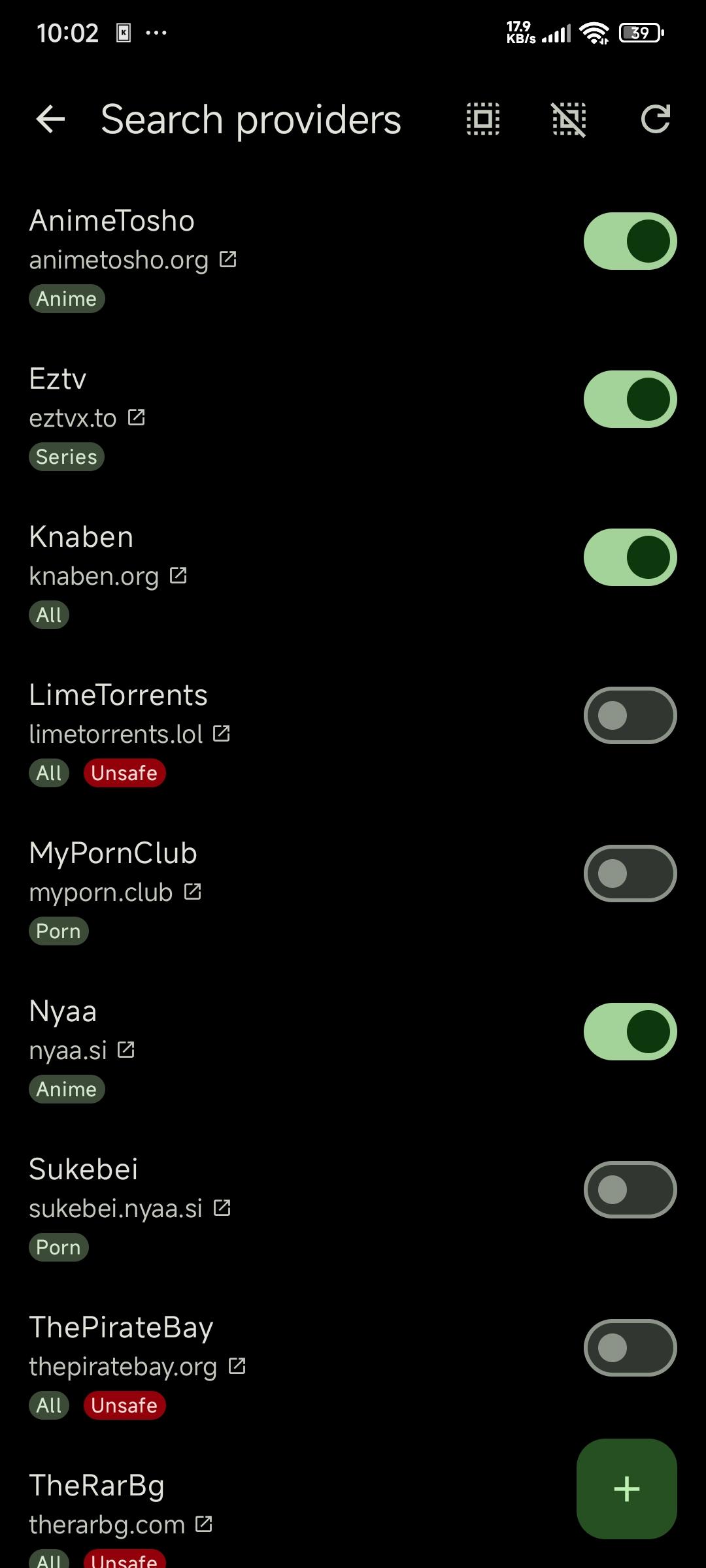Open eztvx.to in browser

(136, 417)
